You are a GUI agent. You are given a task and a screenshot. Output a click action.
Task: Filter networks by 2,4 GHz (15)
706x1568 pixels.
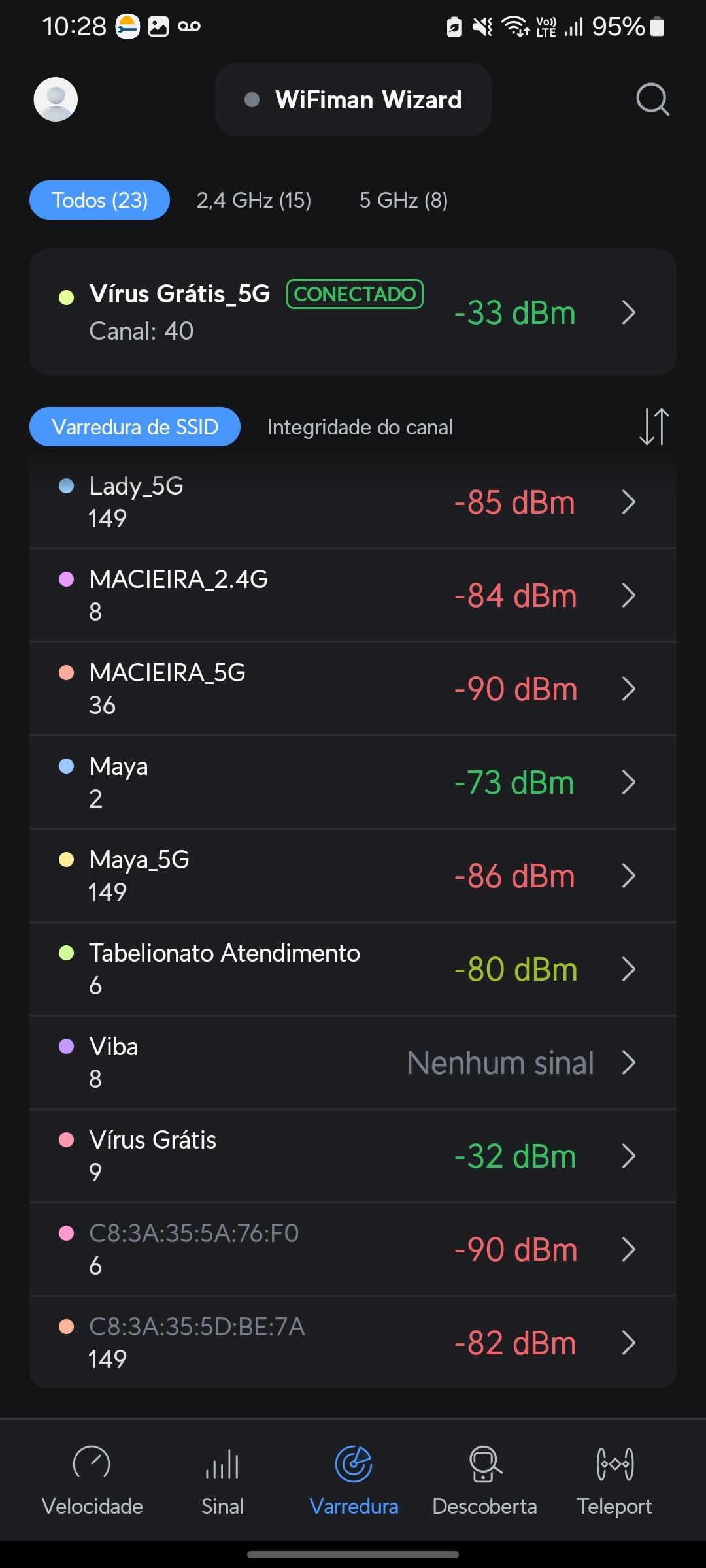[x=254, y=200]
